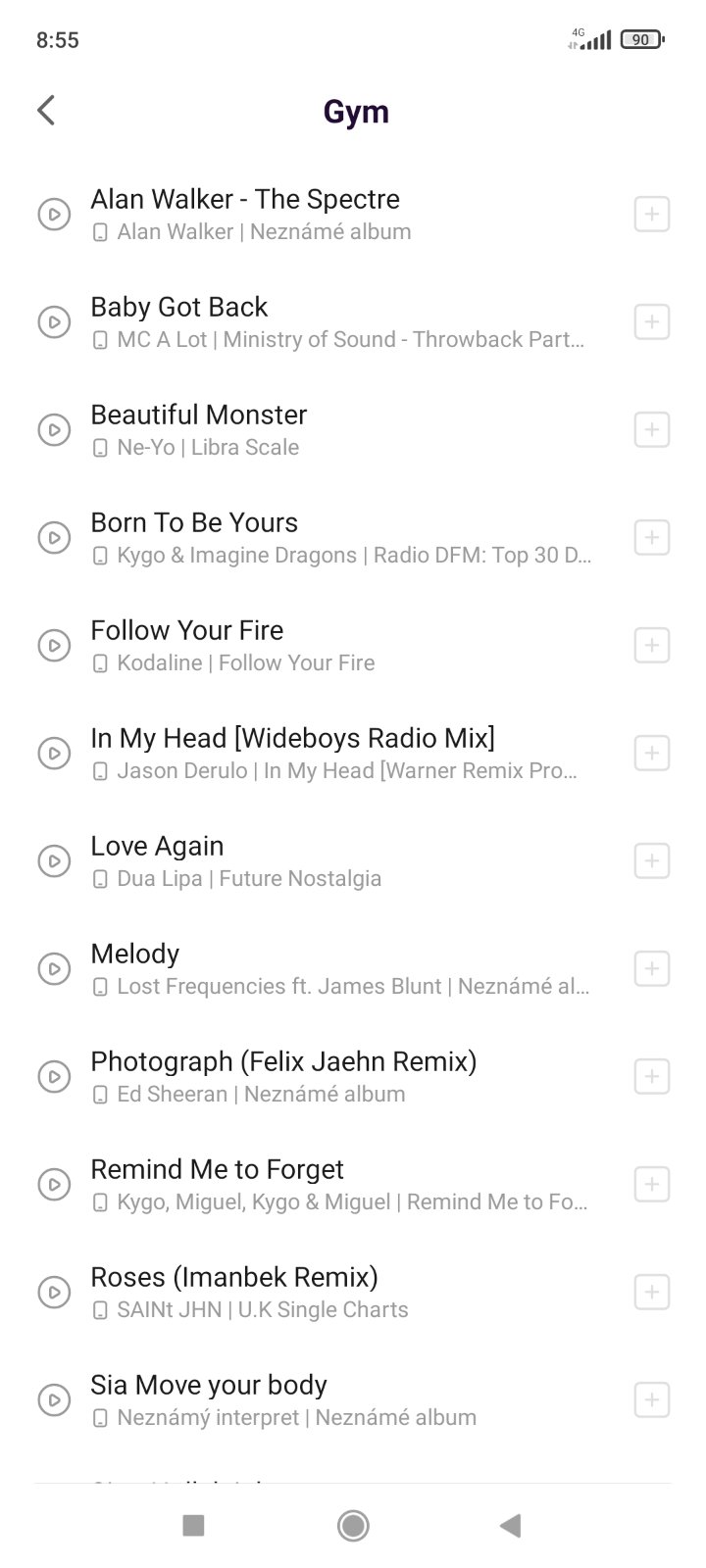Select In My Head [Wideboys Radio Mix]
The height and width of the screenshot is (1568, 706).
[333, 752]
